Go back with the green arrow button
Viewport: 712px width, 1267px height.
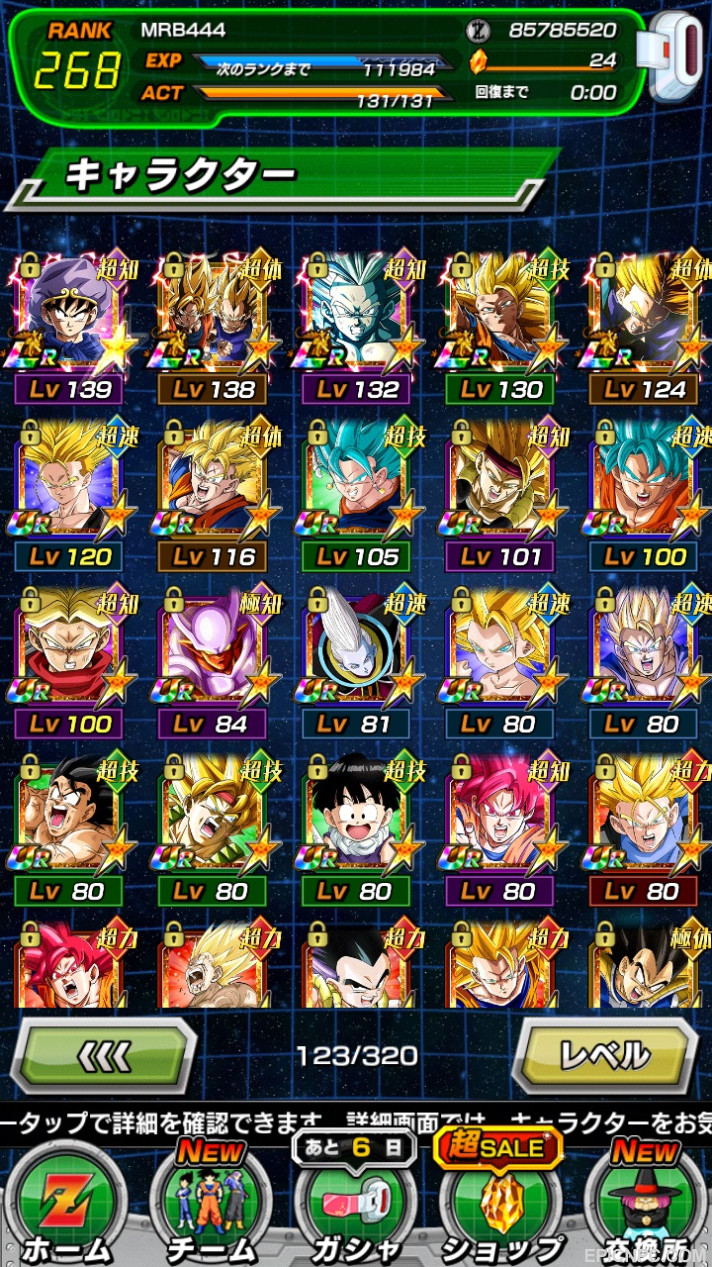tap(103, 1055)
